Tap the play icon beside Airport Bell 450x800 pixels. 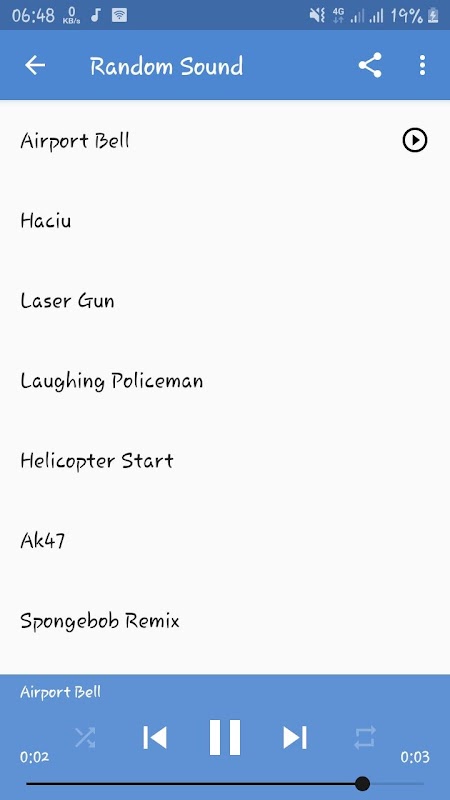415,140
